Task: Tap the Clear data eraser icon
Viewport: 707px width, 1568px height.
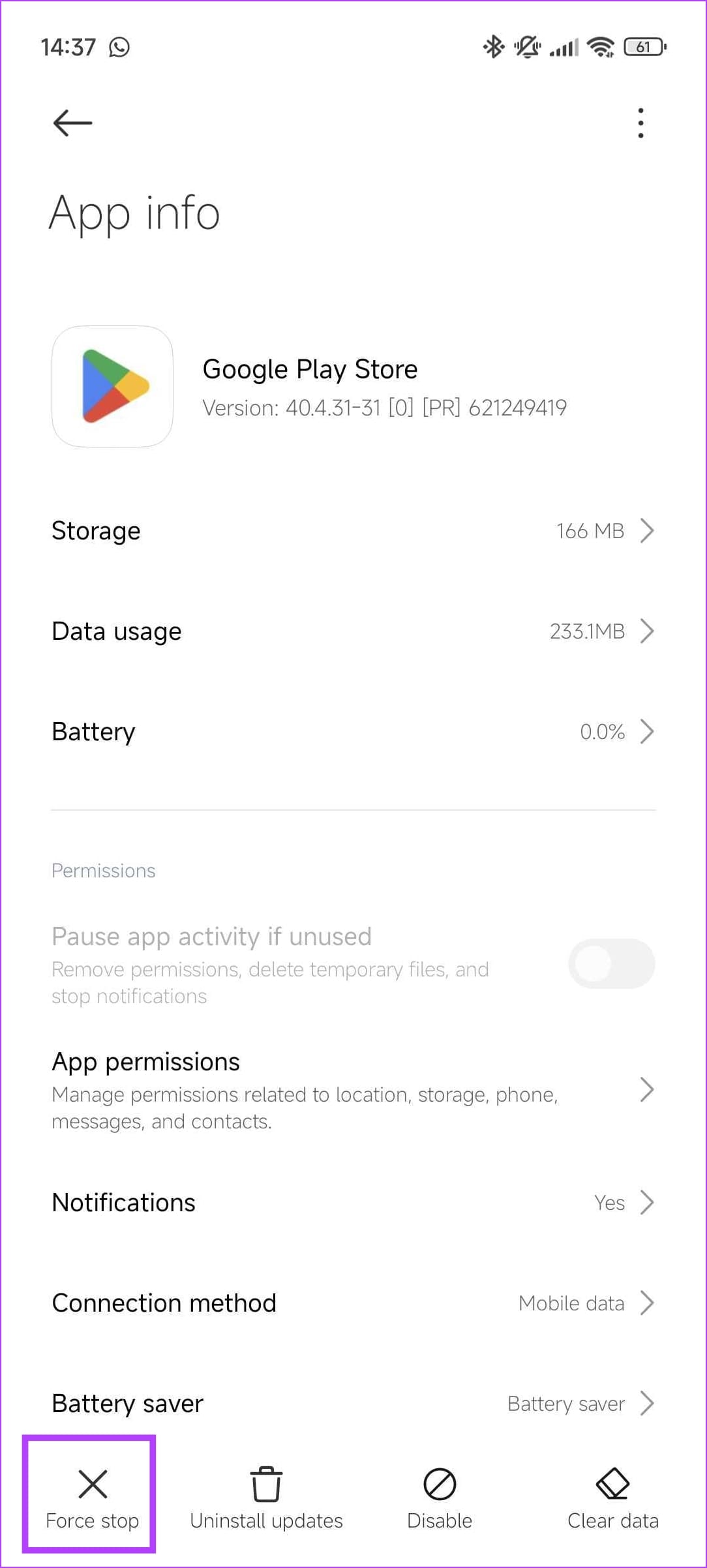Action: (612, 1481)
